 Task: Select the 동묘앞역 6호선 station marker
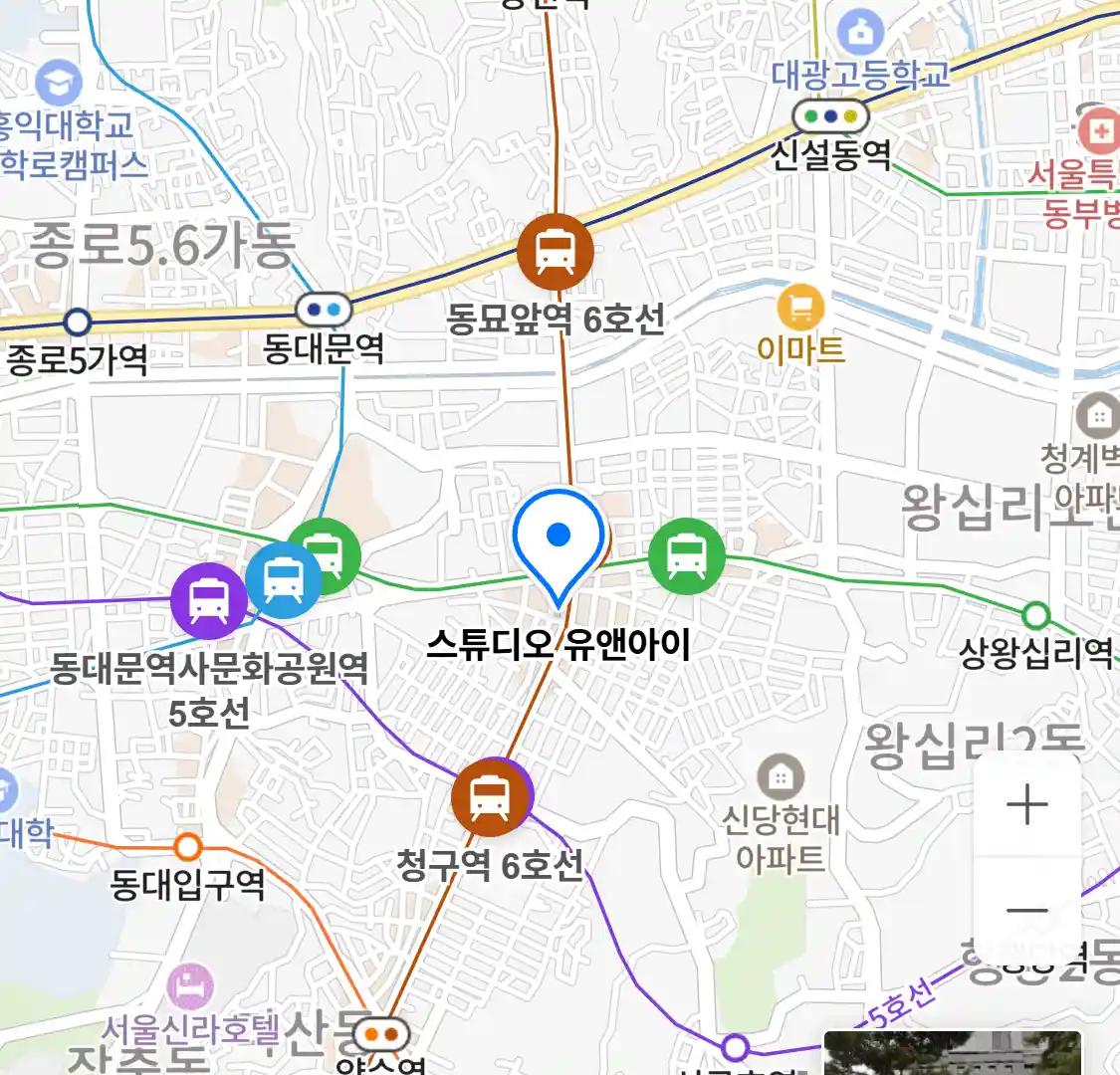pyautogui.click(x=556, y=252)
